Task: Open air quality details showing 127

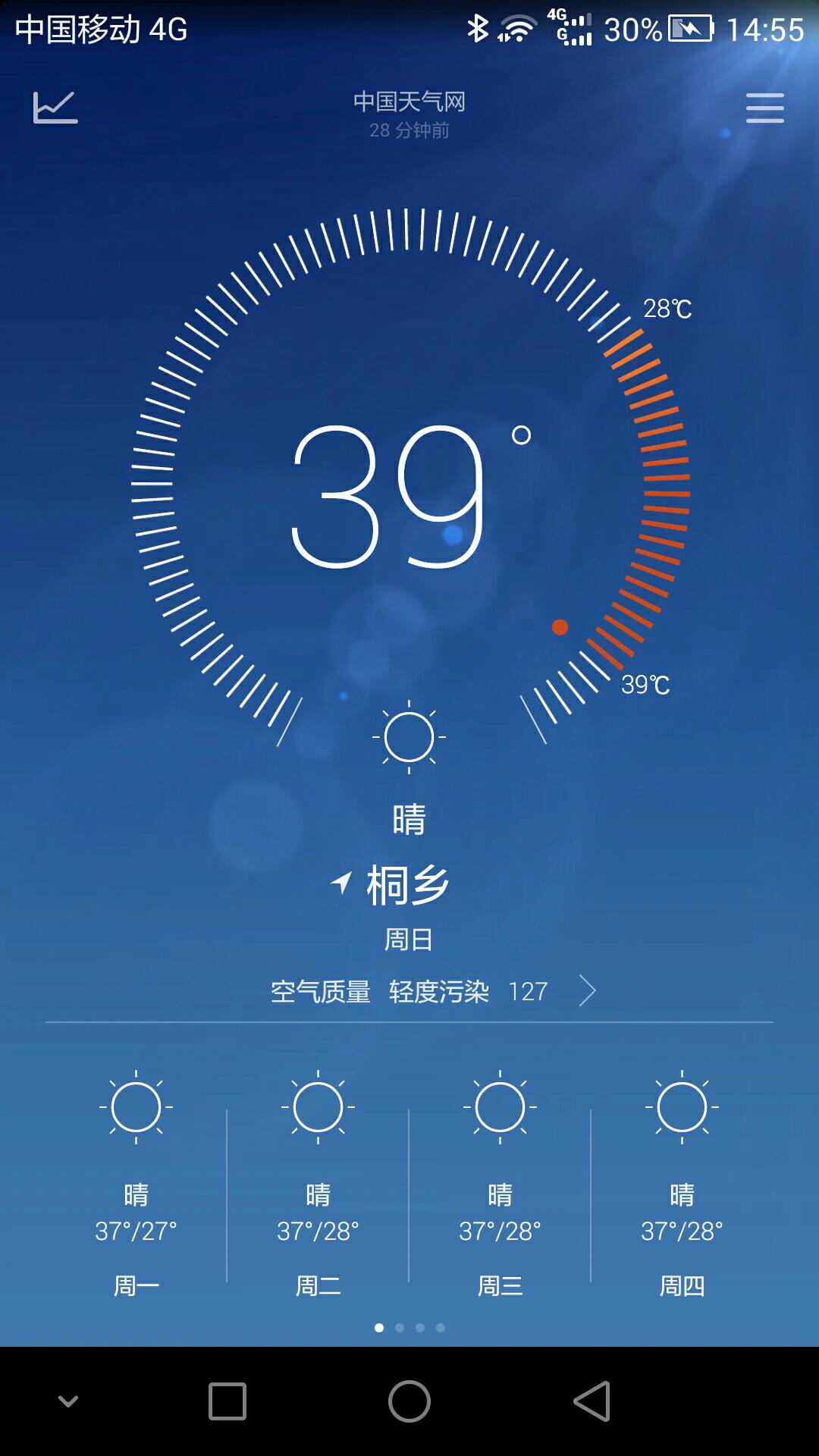Action: click(433, 991)
